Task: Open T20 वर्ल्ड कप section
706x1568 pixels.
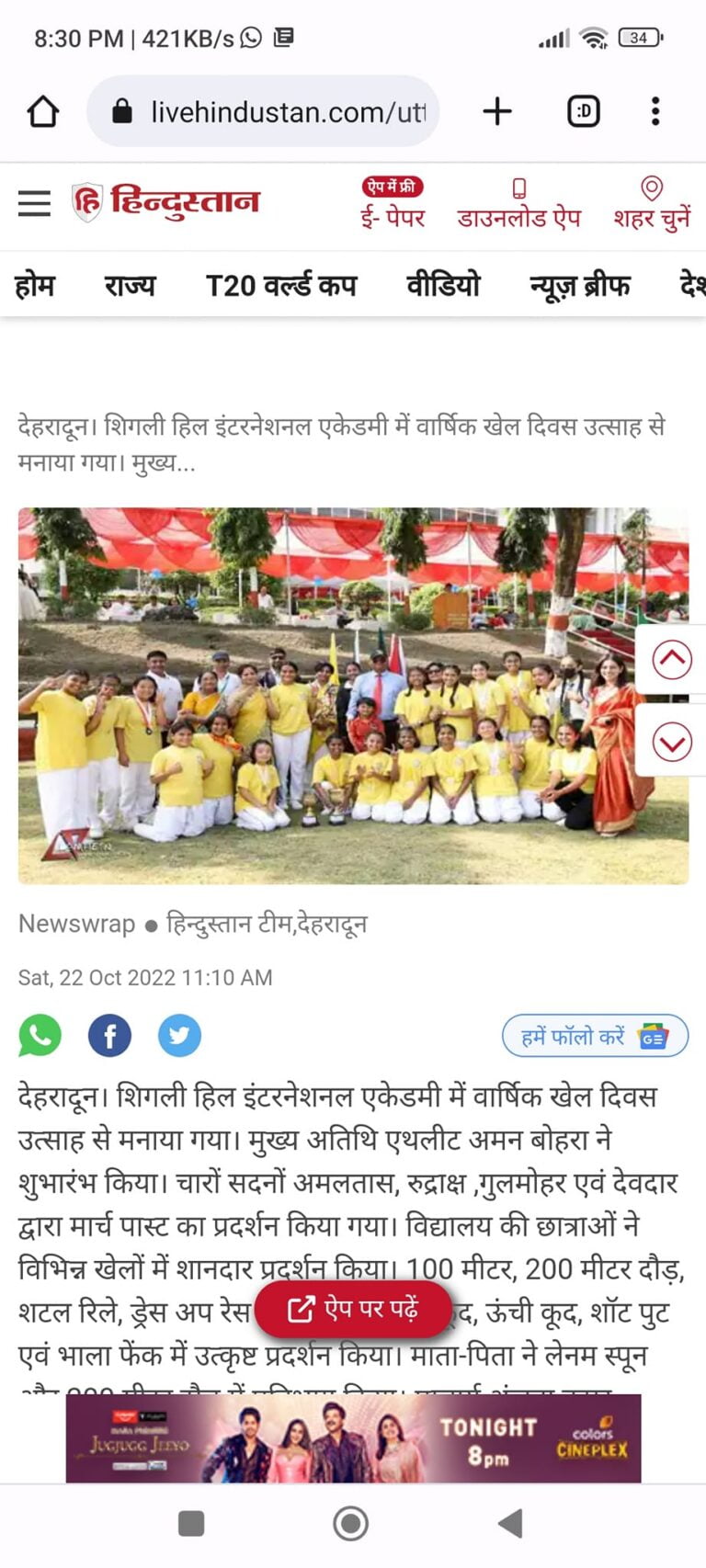Action: [x=280, y=286]
